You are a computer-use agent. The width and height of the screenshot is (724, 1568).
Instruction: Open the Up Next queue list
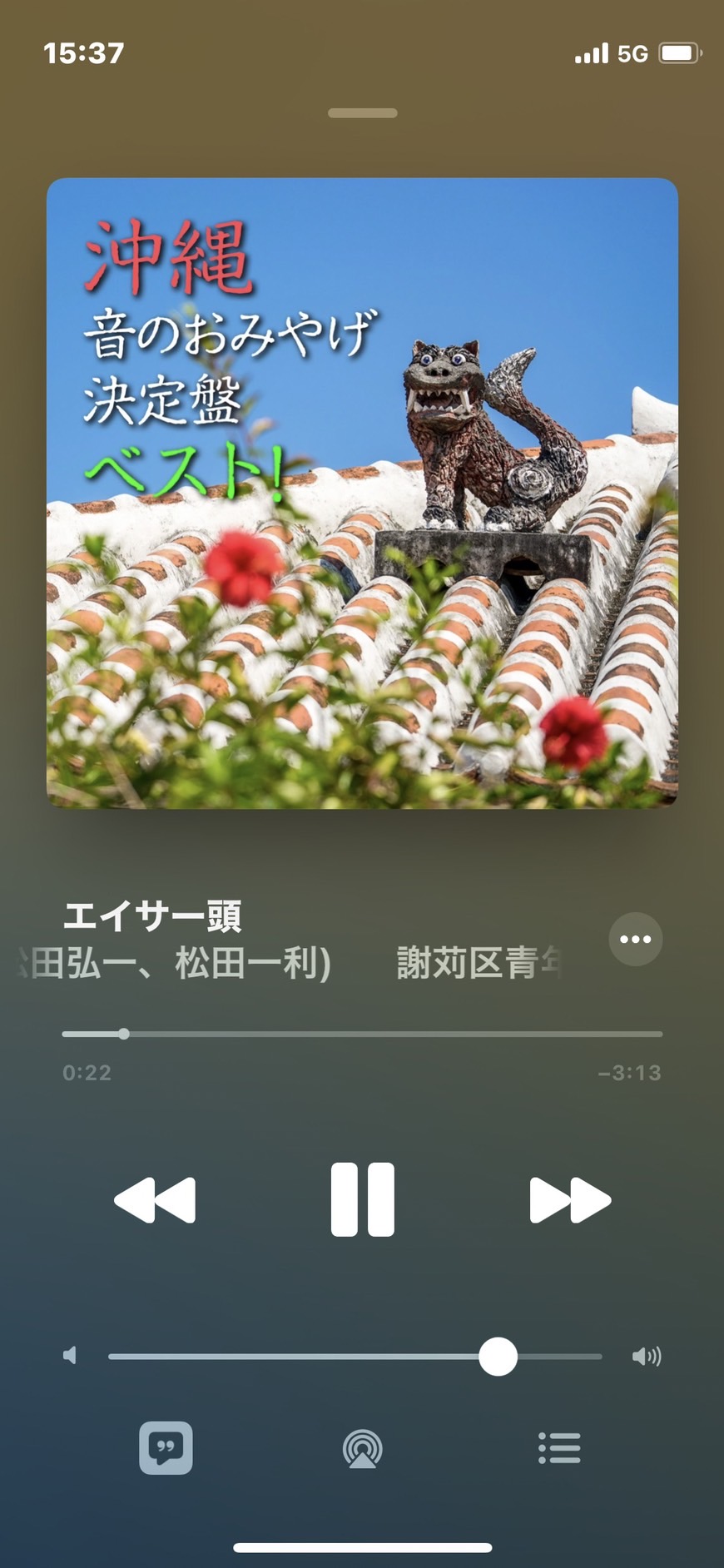(x=559, y=1447)
